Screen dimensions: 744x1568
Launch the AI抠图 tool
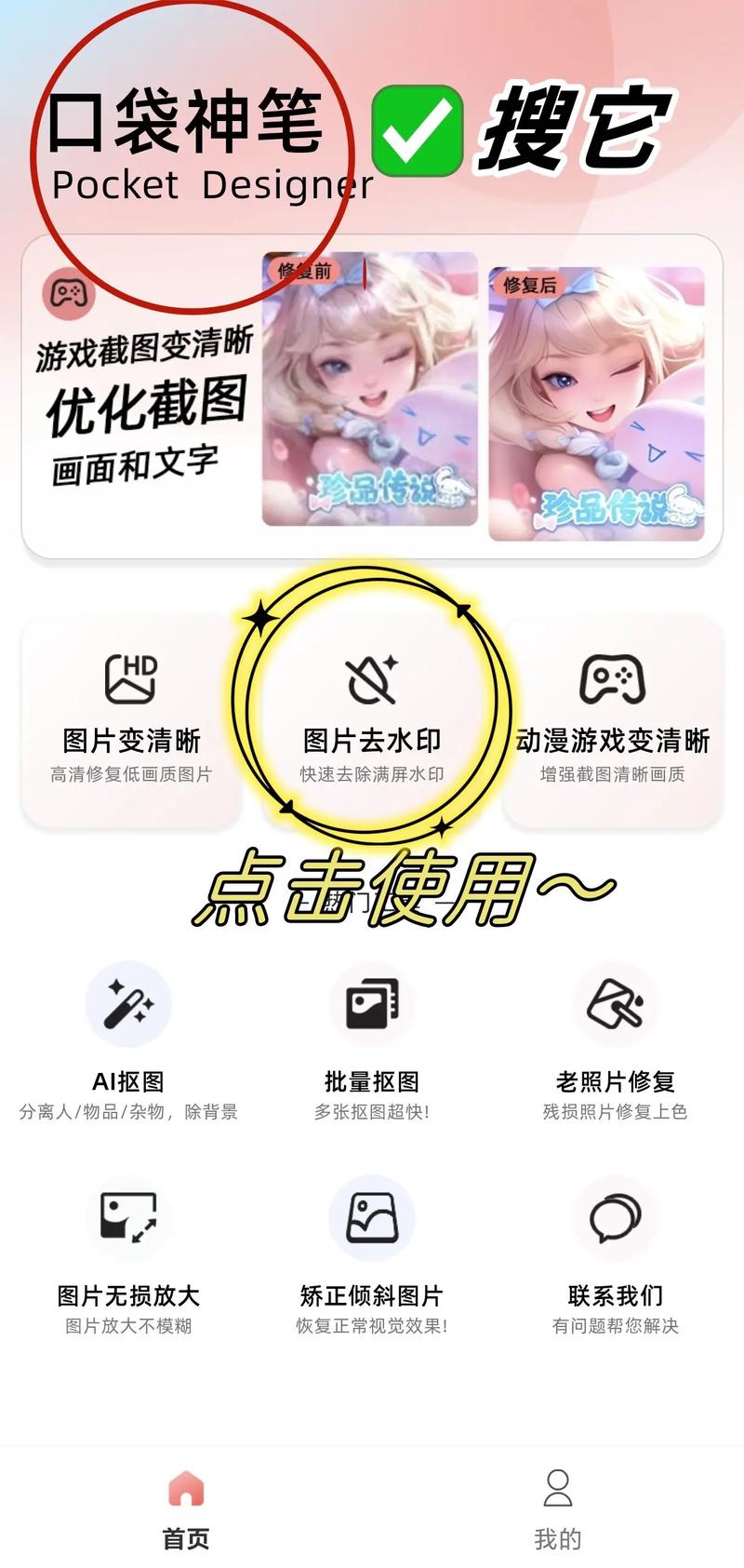[128, 1040]
